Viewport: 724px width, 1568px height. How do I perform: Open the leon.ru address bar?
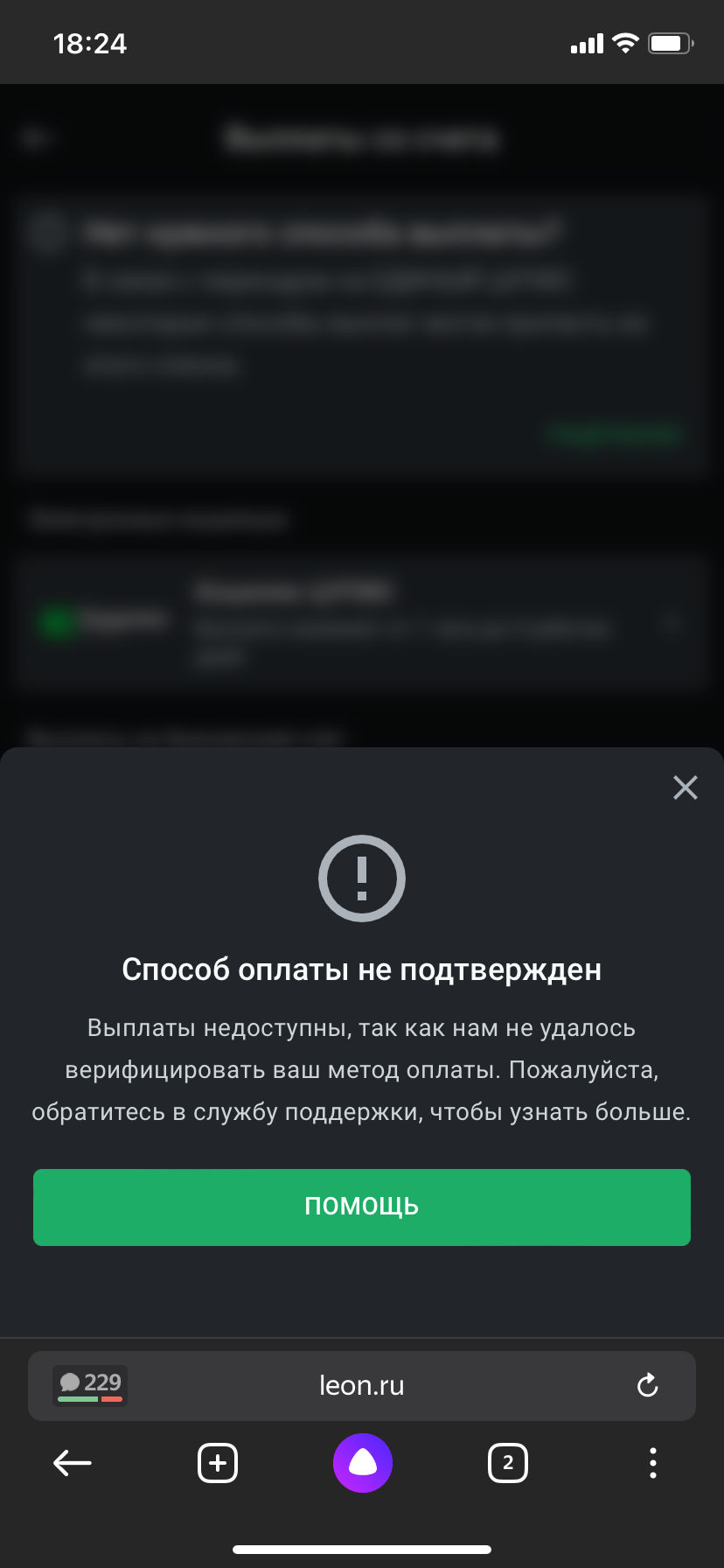coord(362,1385)
